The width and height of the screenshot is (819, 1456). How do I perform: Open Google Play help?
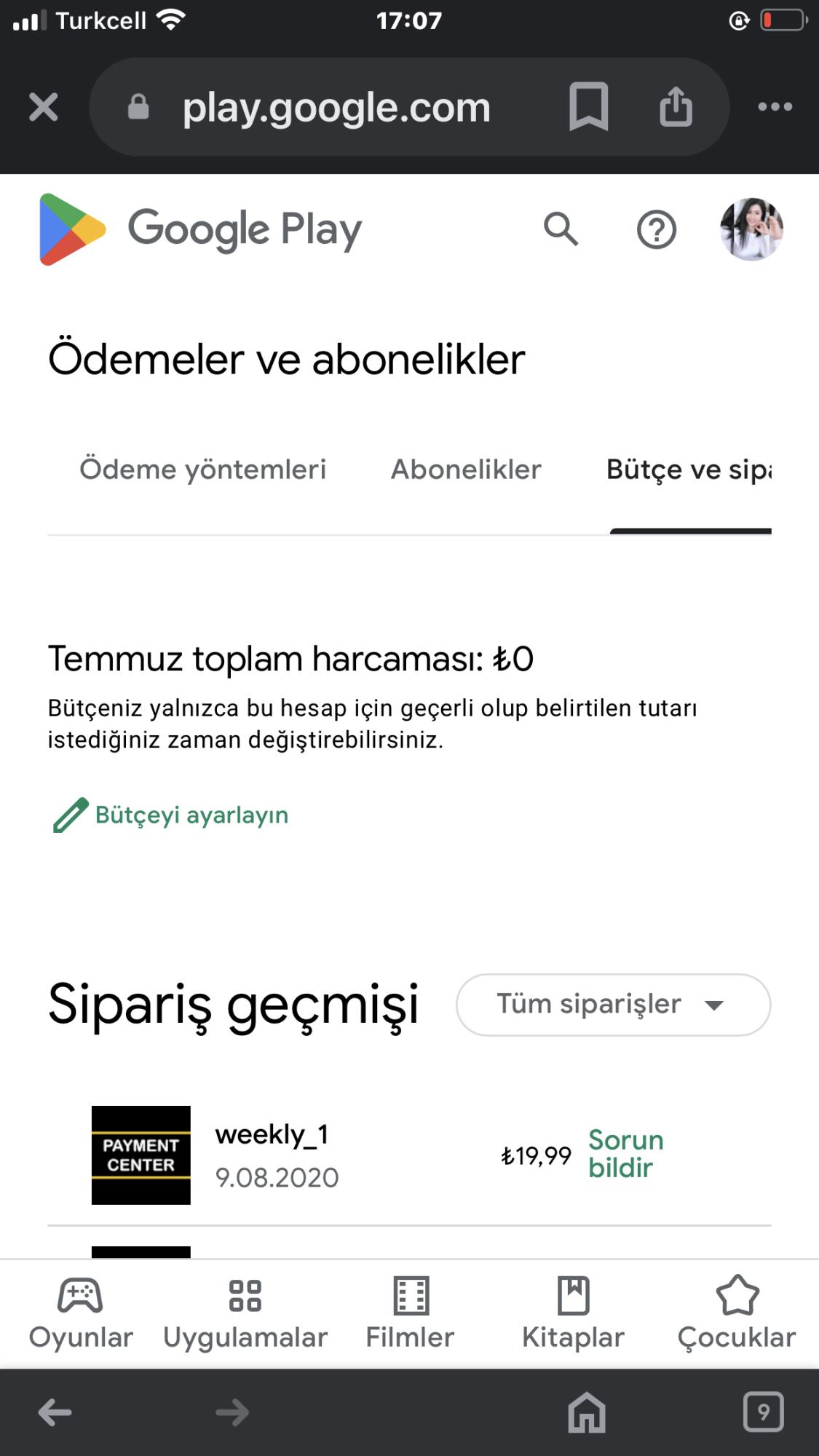(x=655, y=229)
